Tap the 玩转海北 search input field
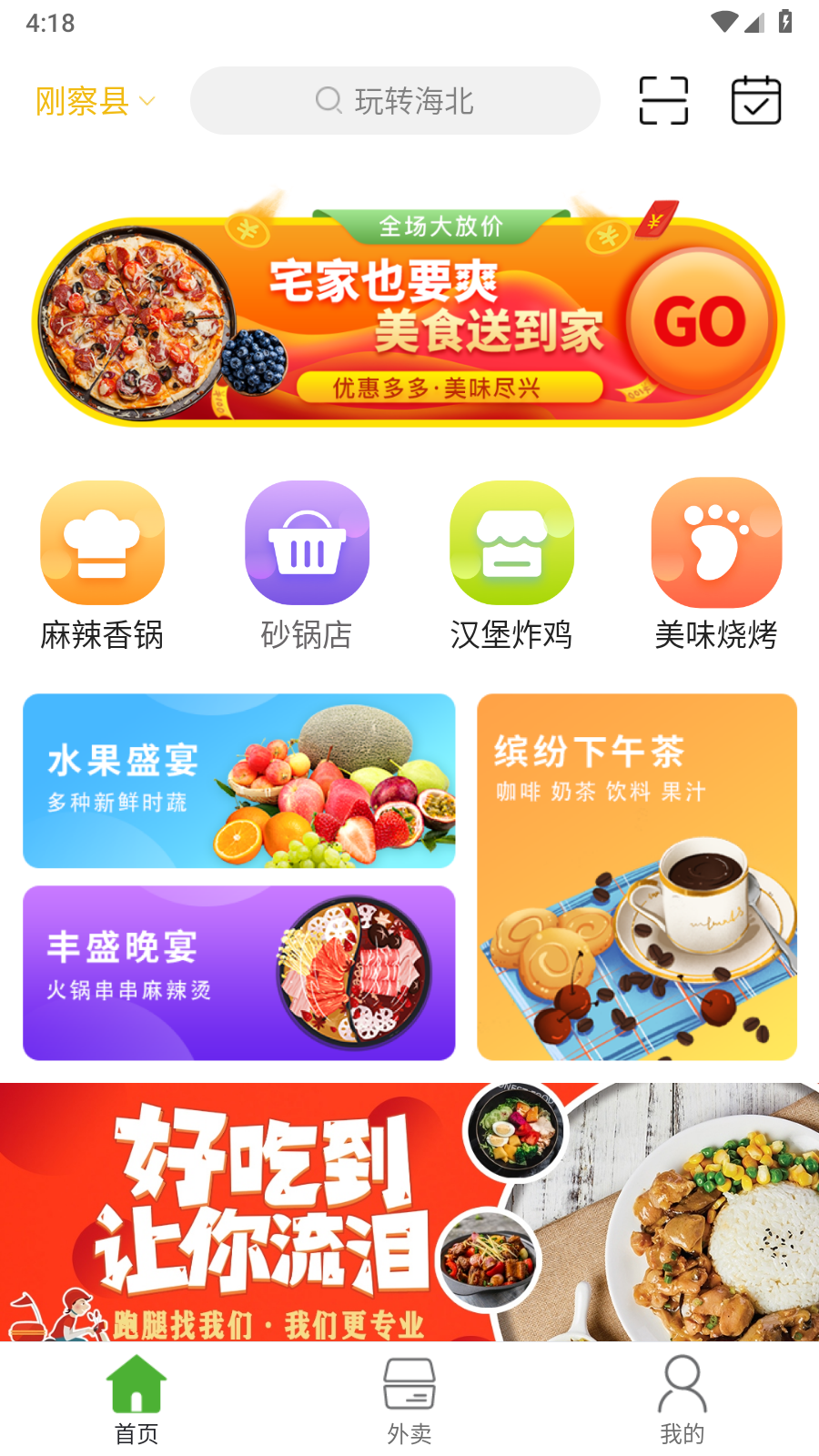Screen dimensions: 819x1456 click(x=419, y=101)
